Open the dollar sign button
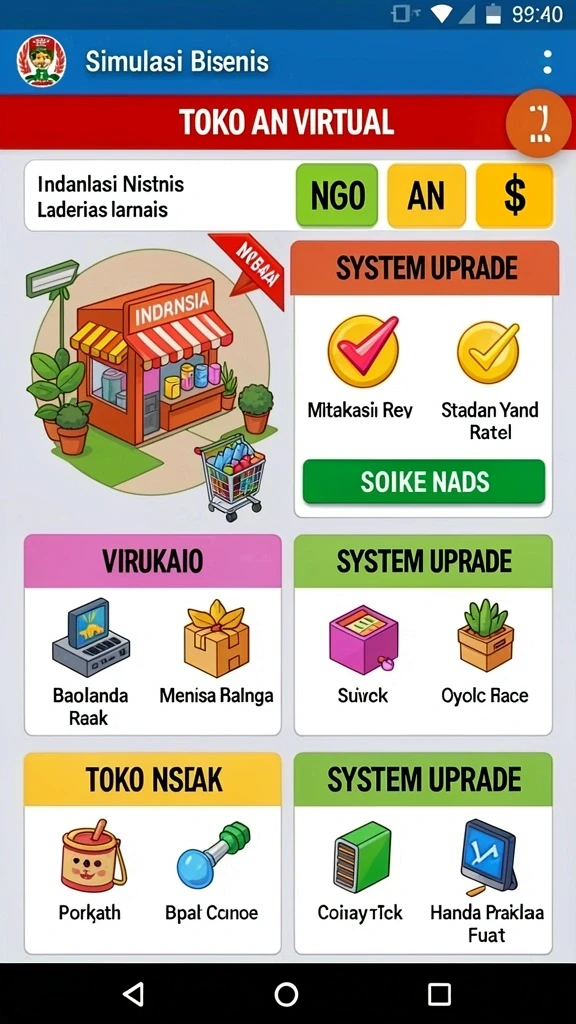 pyautogui.click(x=515, y=195)
